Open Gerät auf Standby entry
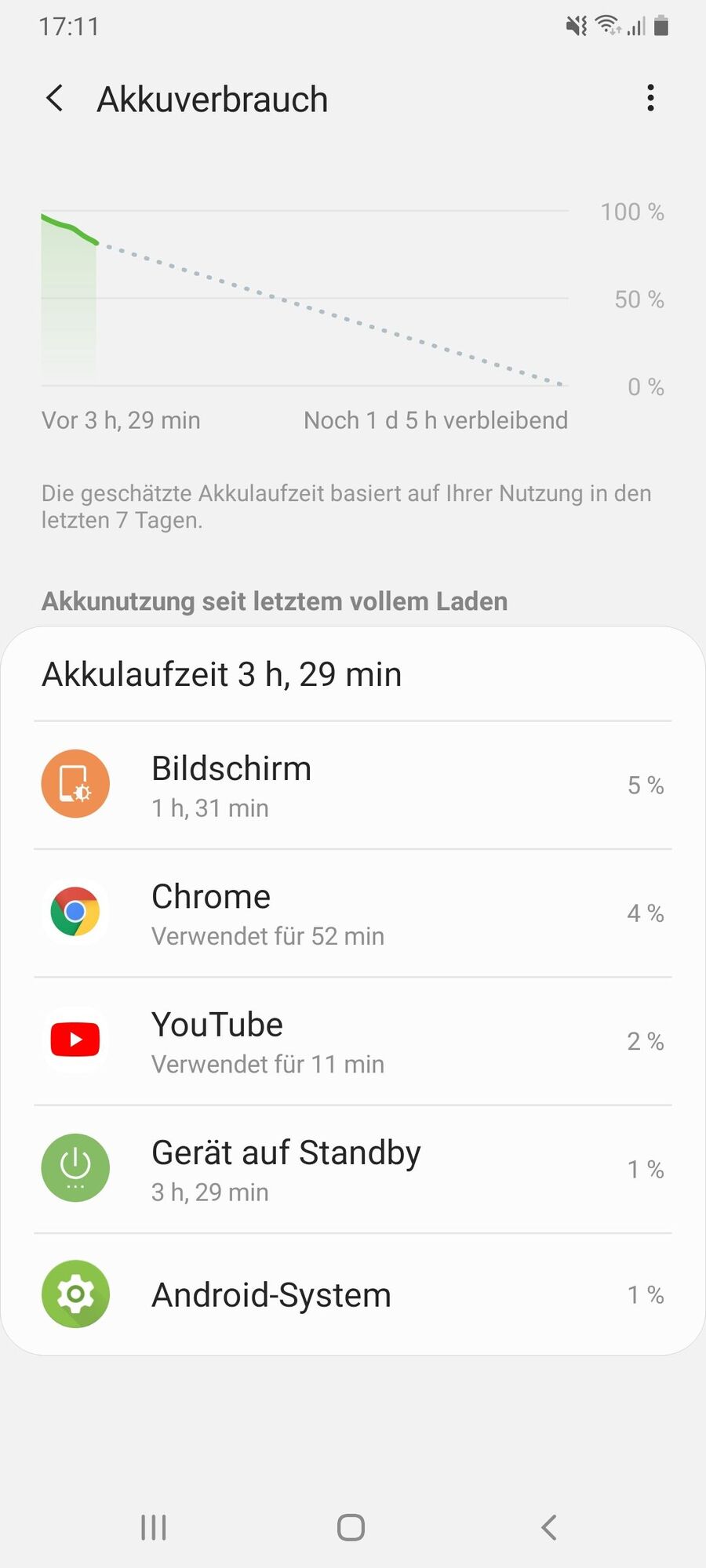The image size is (706, 1568). click(x=353, y=1169)
